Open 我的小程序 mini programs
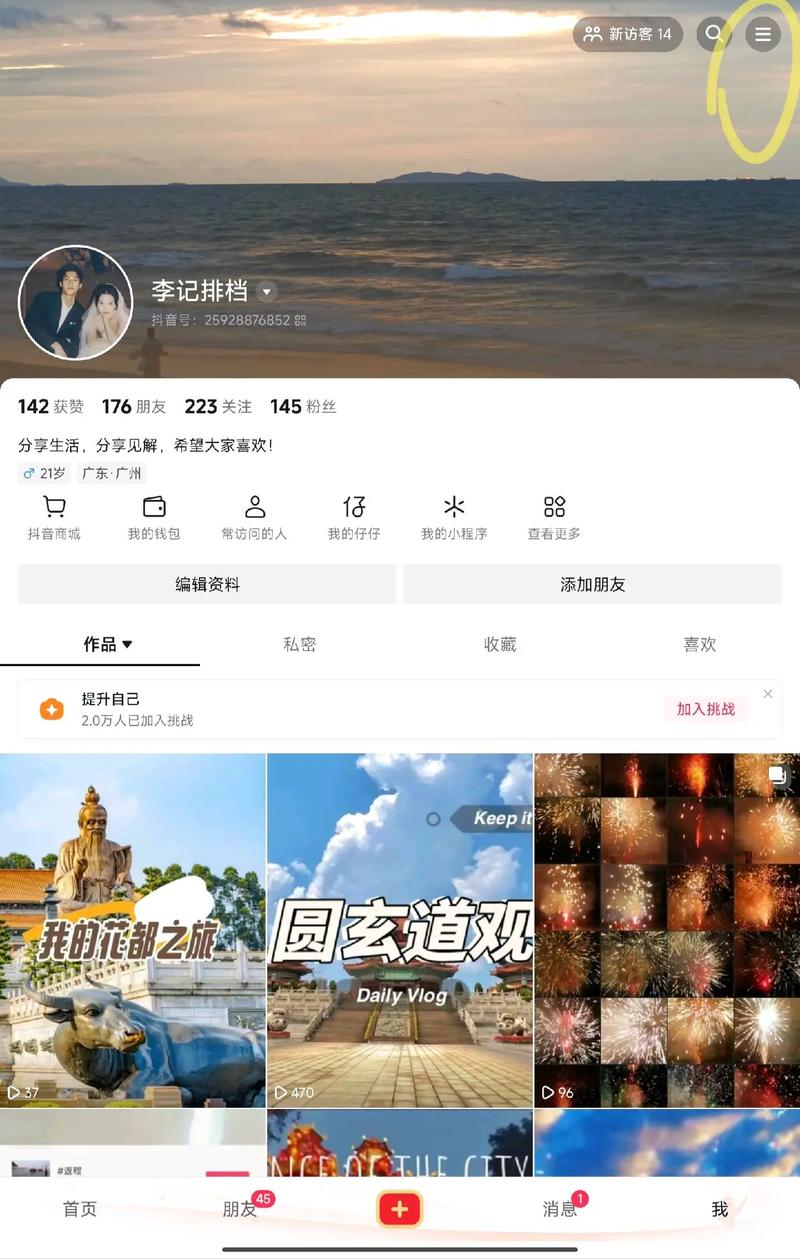Image resolution: width=800 pixels, height=1259 pixels. 454,518
